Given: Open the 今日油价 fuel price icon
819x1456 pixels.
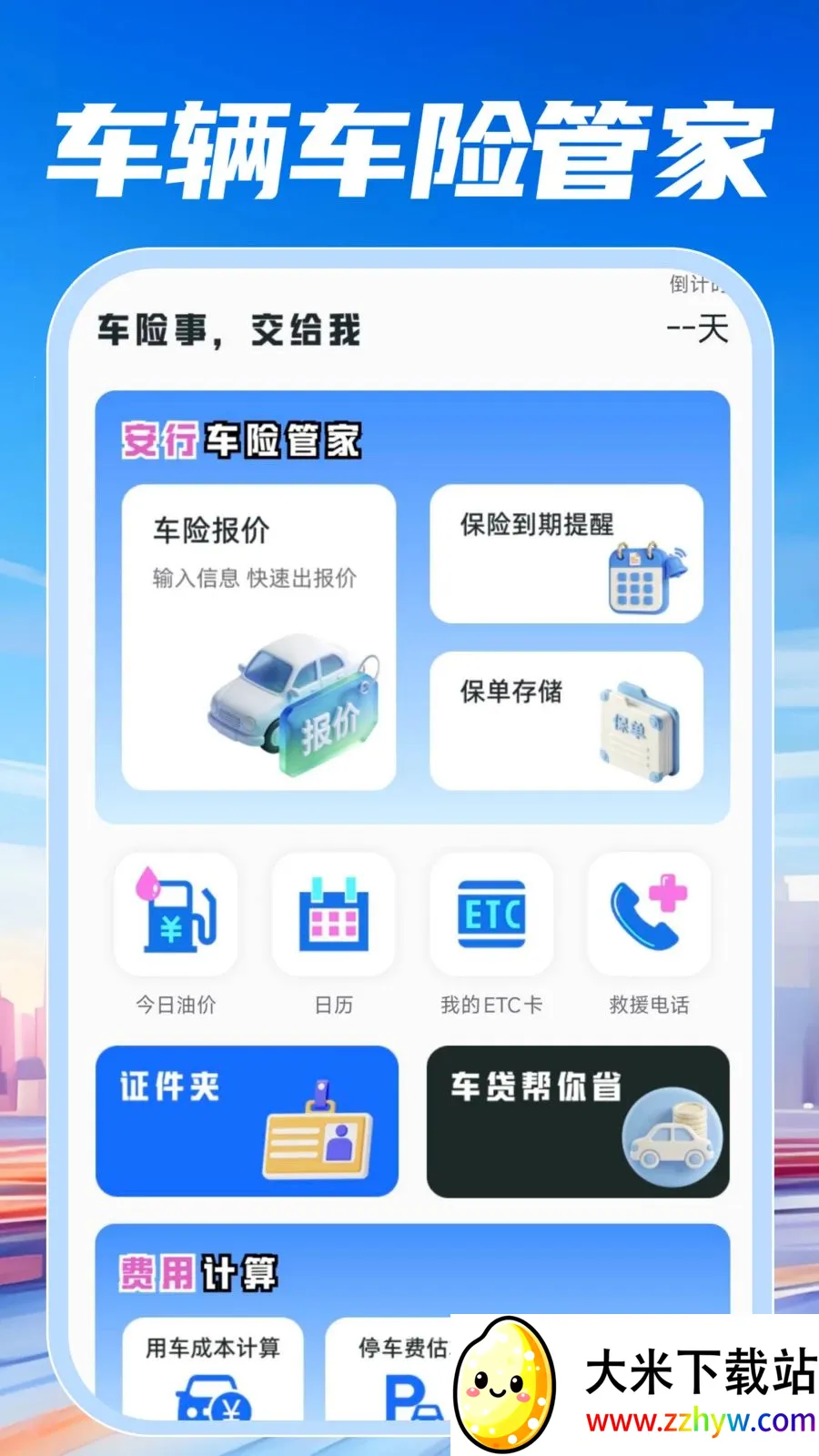Looking at the screenshot, I should tap(175, 915).
